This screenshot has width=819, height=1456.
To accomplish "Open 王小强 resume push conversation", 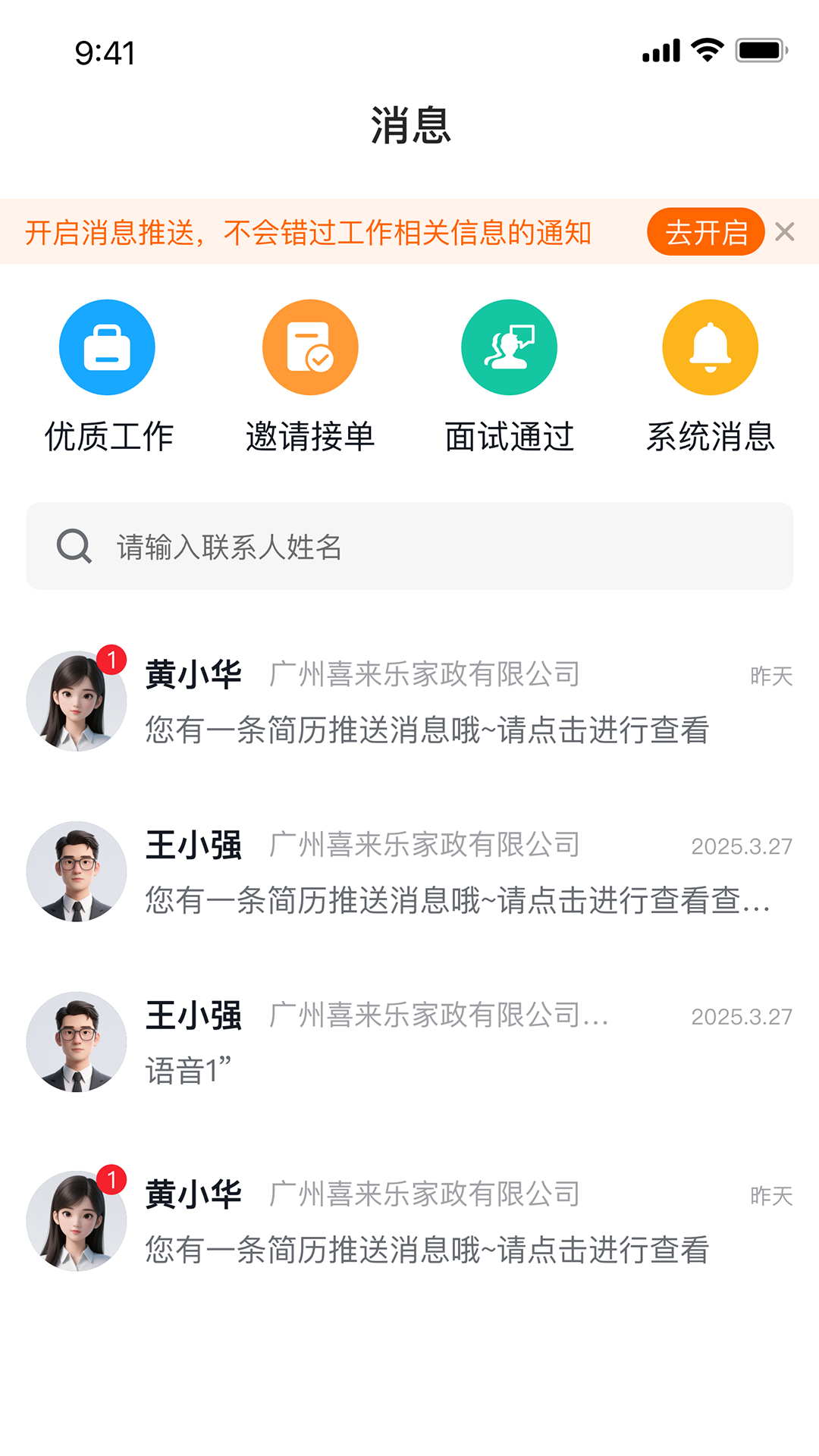I will coord(409,872).
